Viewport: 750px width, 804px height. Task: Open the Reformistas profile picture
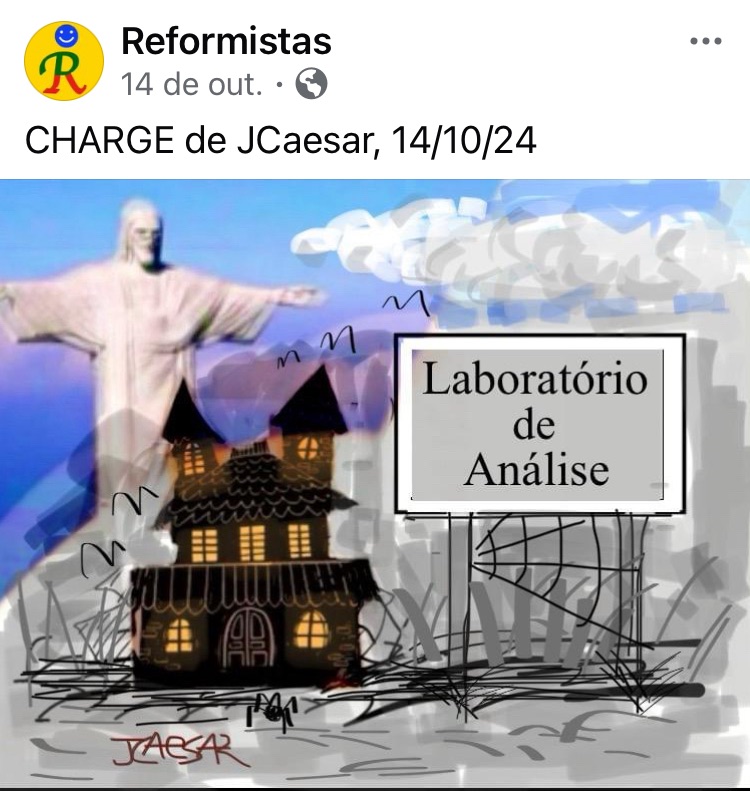click(62, 62)
